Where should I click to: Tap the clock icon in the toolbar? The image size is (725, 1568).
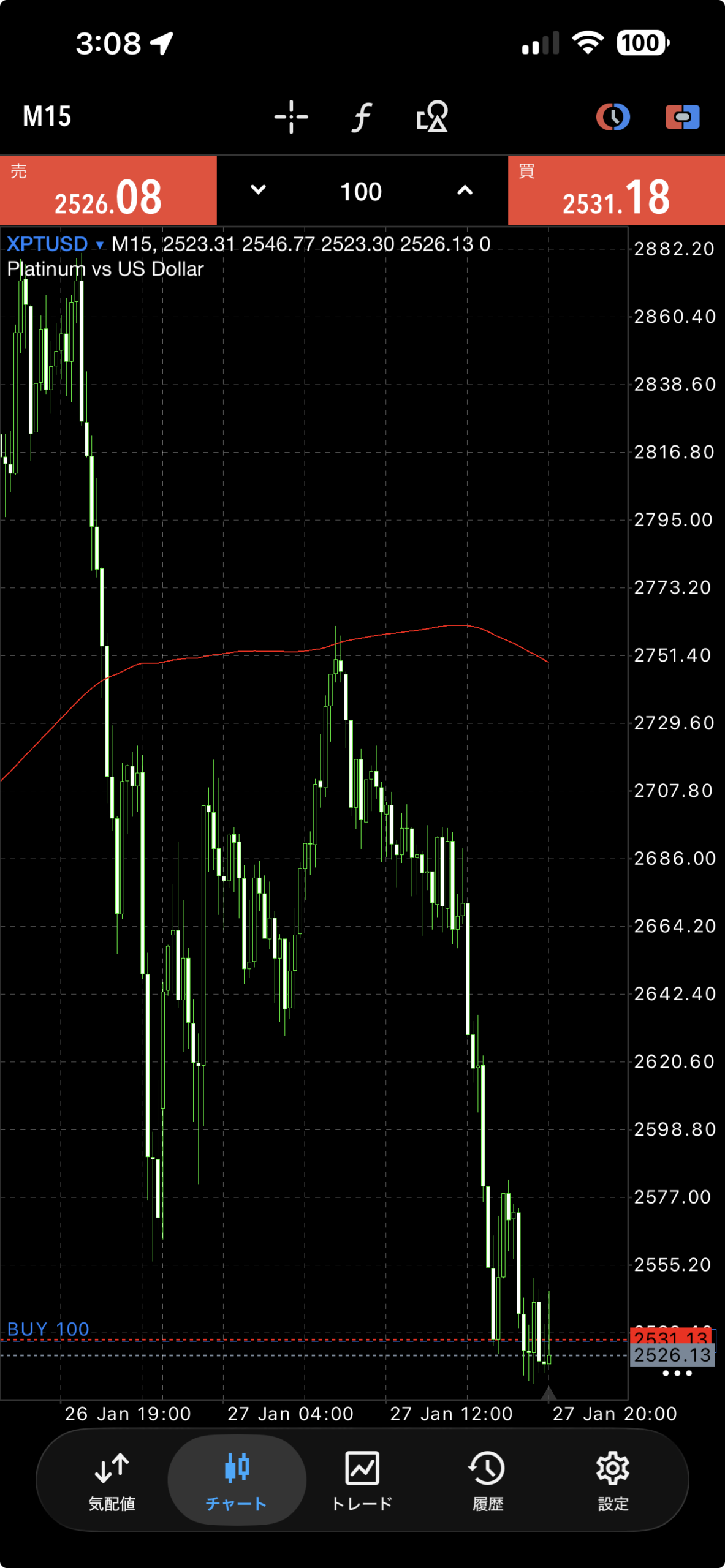(613, 116)
